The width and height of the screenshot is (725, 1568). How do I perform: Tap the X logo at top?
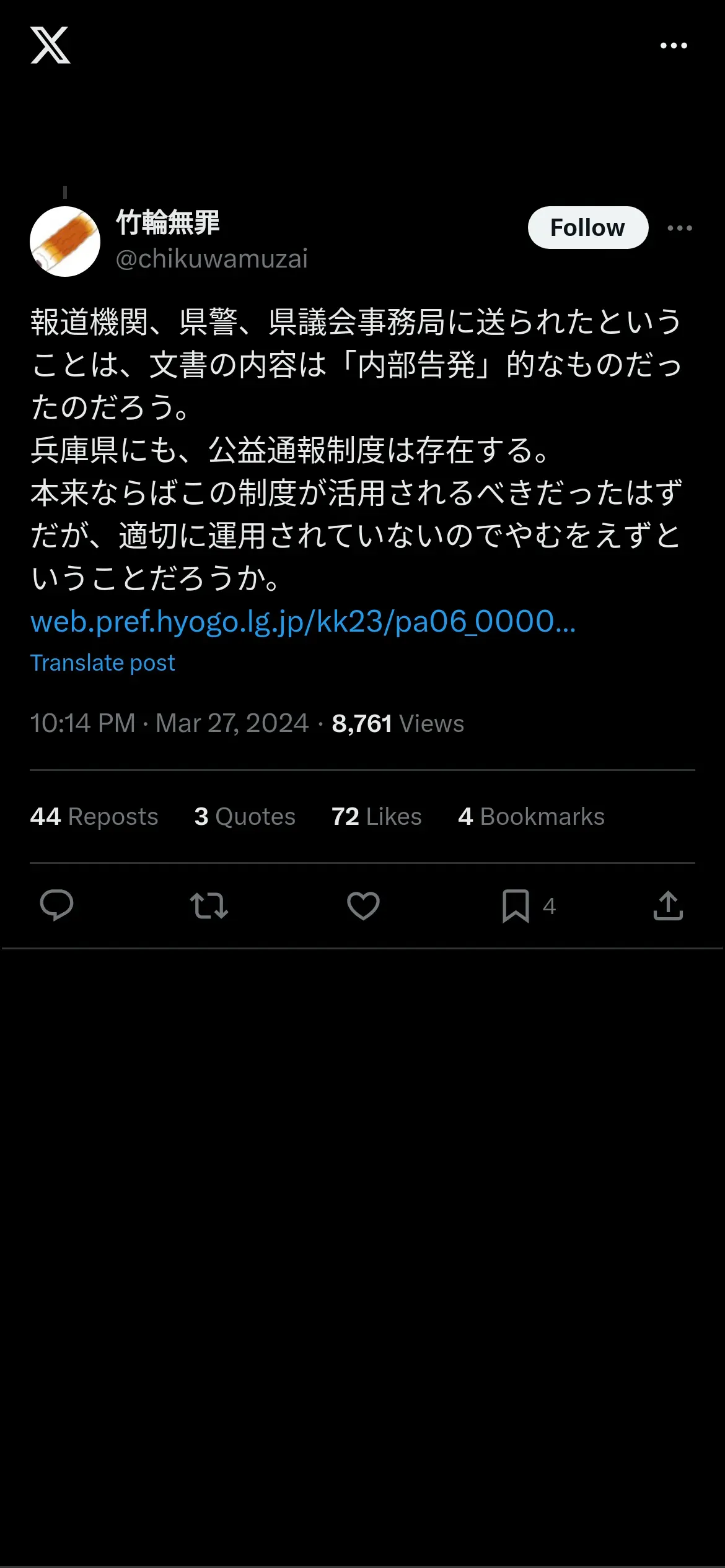[50, 45]
